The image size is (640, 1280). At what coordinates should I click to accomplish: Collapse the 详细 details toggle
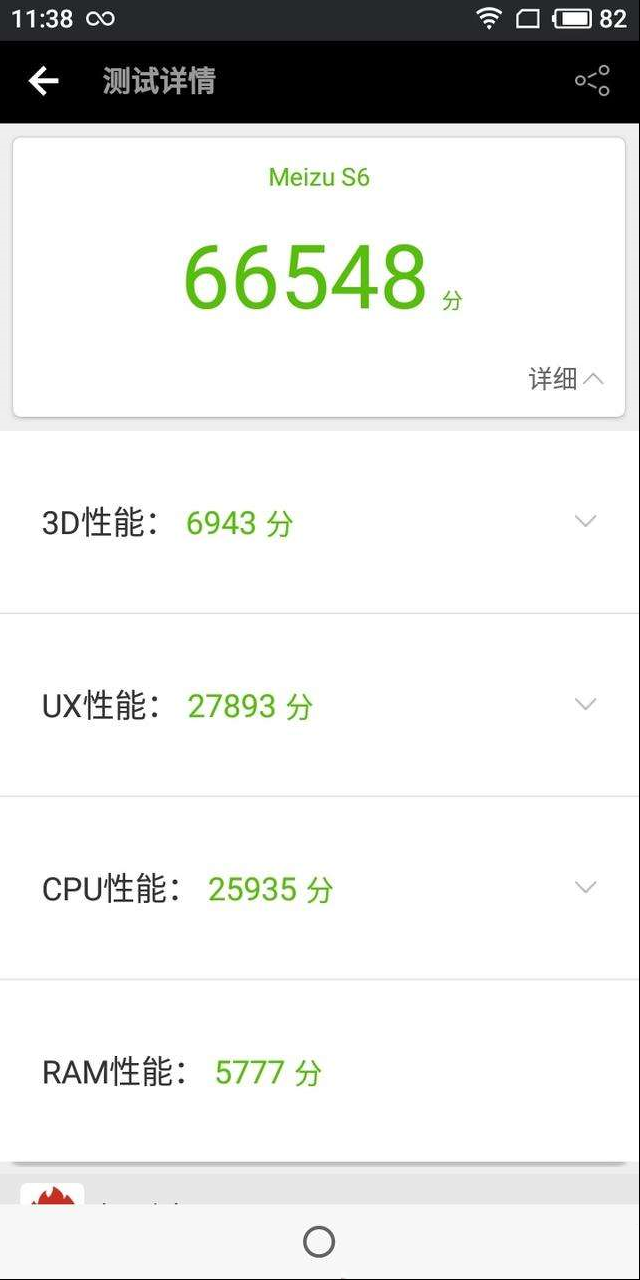(566, 378)
